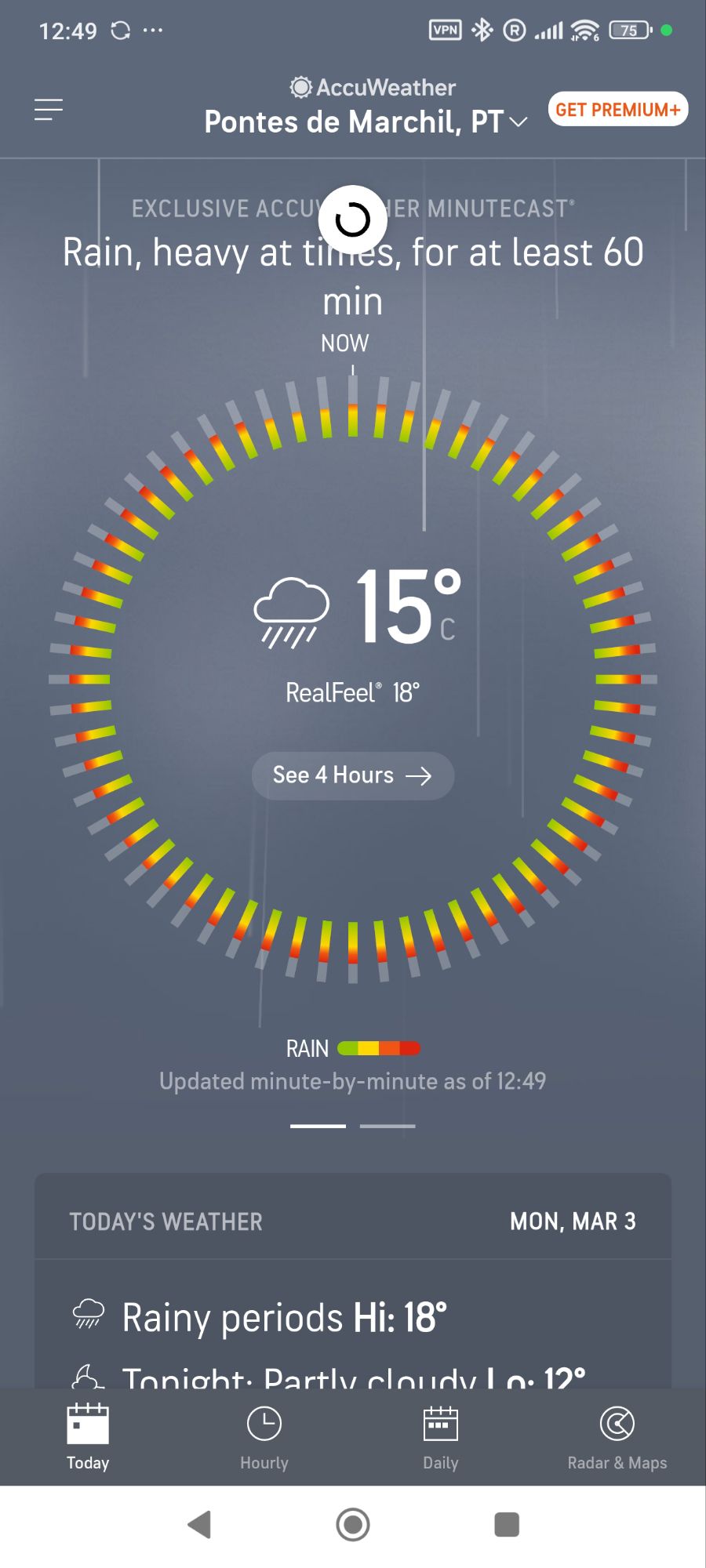The image size is (706, 1568).
Task: Tap the GET PREMIUM+ button
Action: 617,110
